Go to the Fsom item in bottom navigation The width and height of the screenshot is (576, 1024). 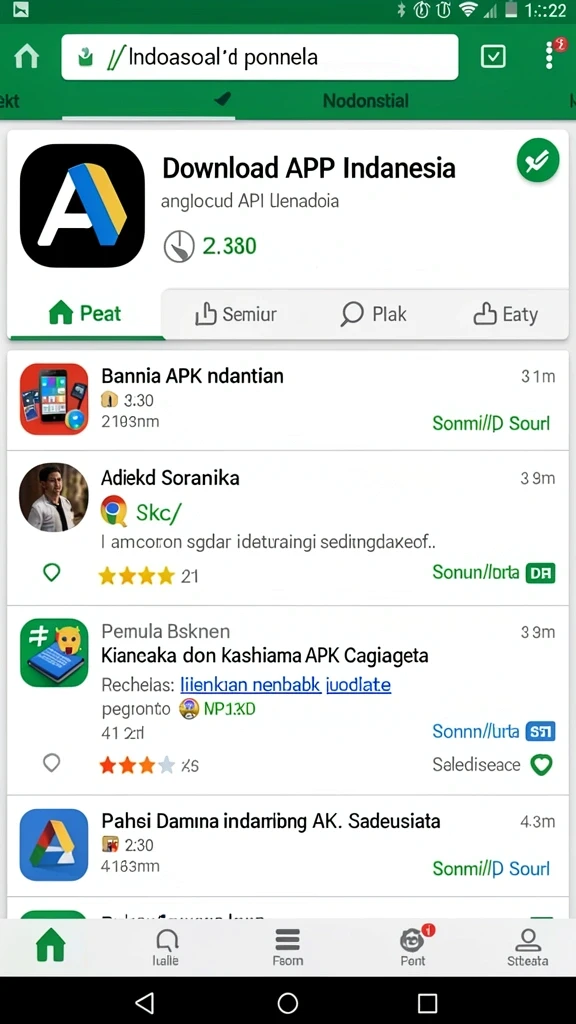tap(288, 946)
